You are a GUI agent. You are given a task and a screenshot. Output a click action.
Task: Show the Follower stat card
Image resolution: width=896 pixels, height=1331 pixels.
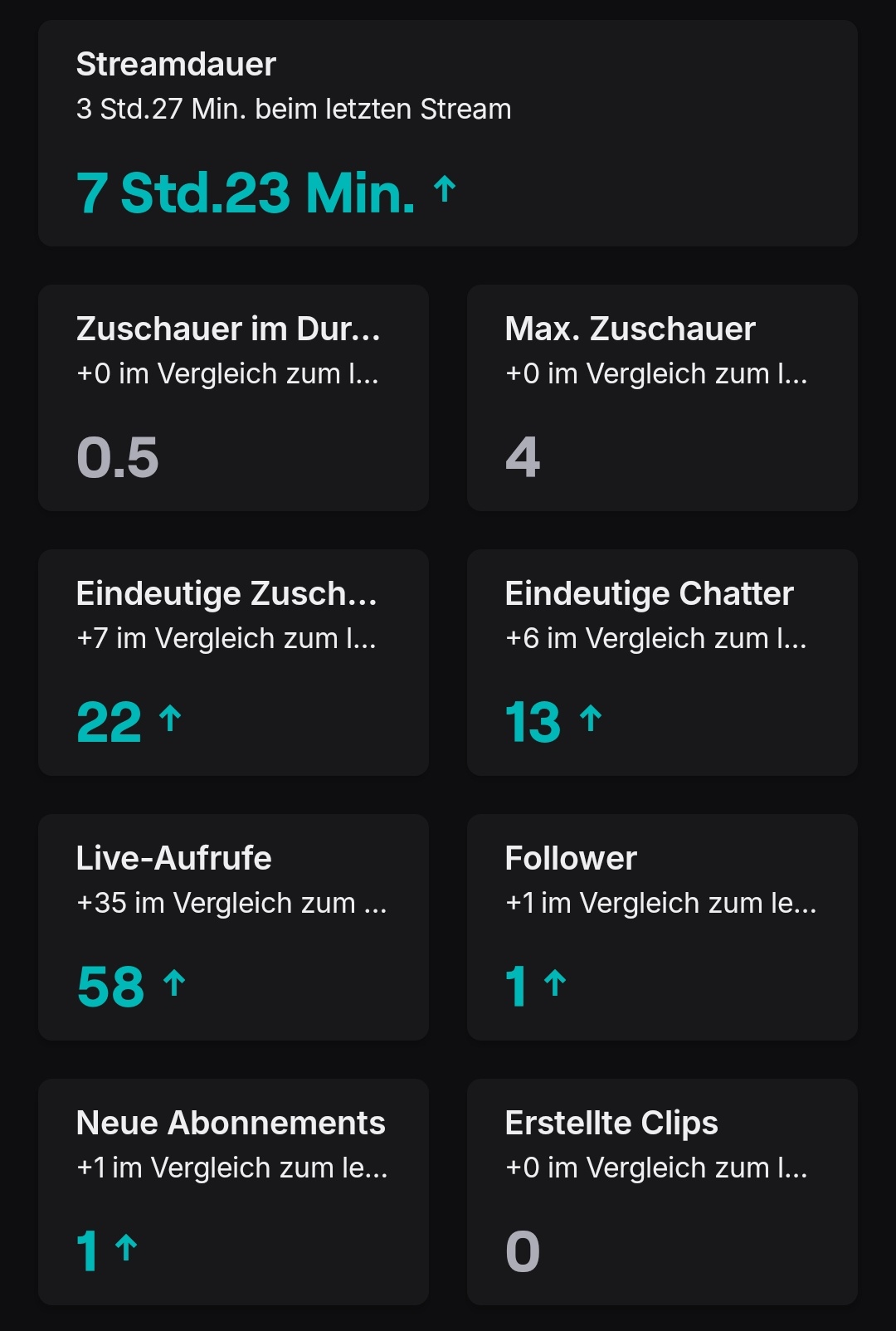[662, 927]
